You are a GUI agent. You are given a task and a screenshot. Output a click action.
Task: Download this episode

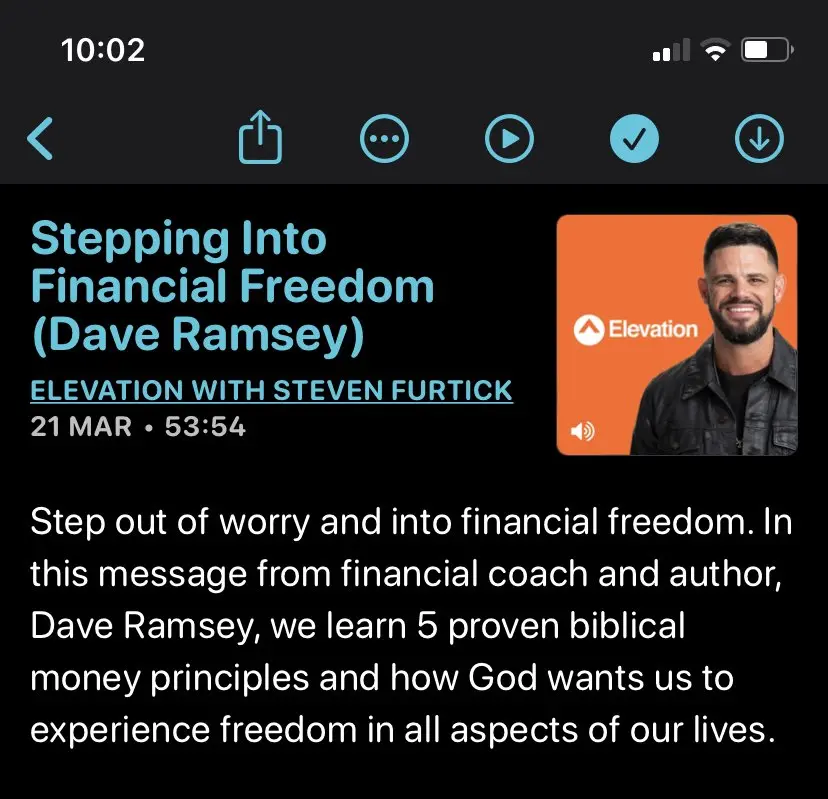point(759,140)
